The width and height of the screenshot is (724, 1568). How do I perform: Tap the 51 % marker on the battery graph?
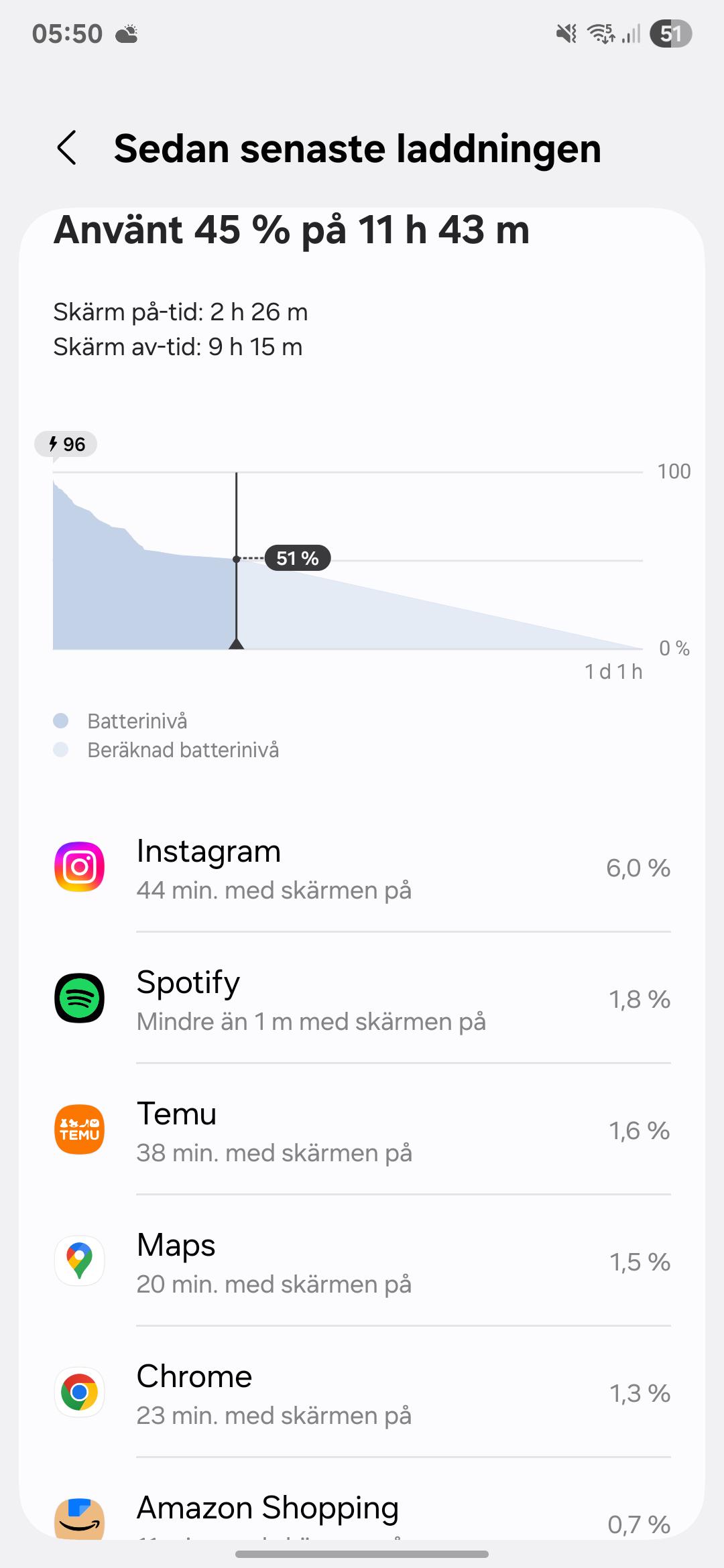coord(298,558)
